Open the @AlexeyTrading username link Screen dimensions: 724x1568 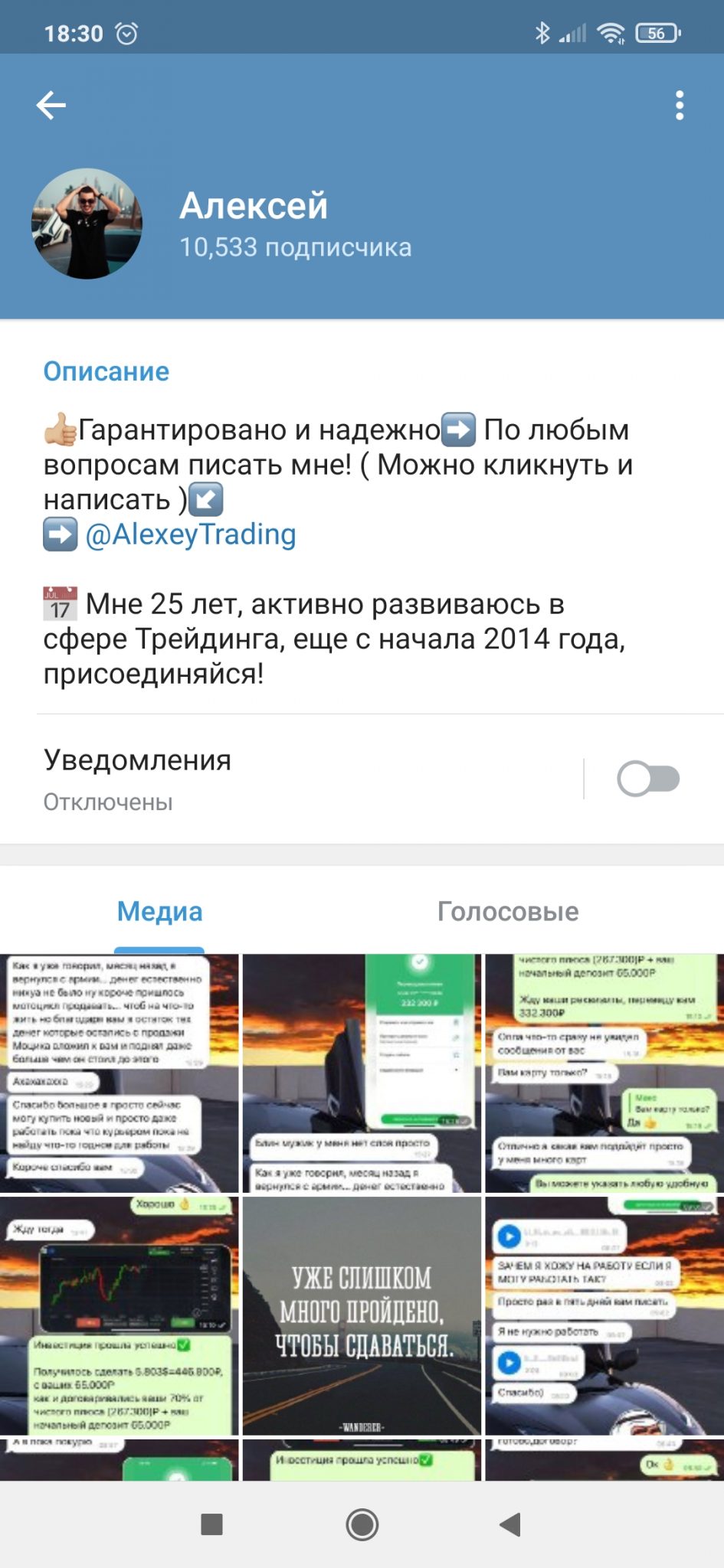tap(190, 534)
